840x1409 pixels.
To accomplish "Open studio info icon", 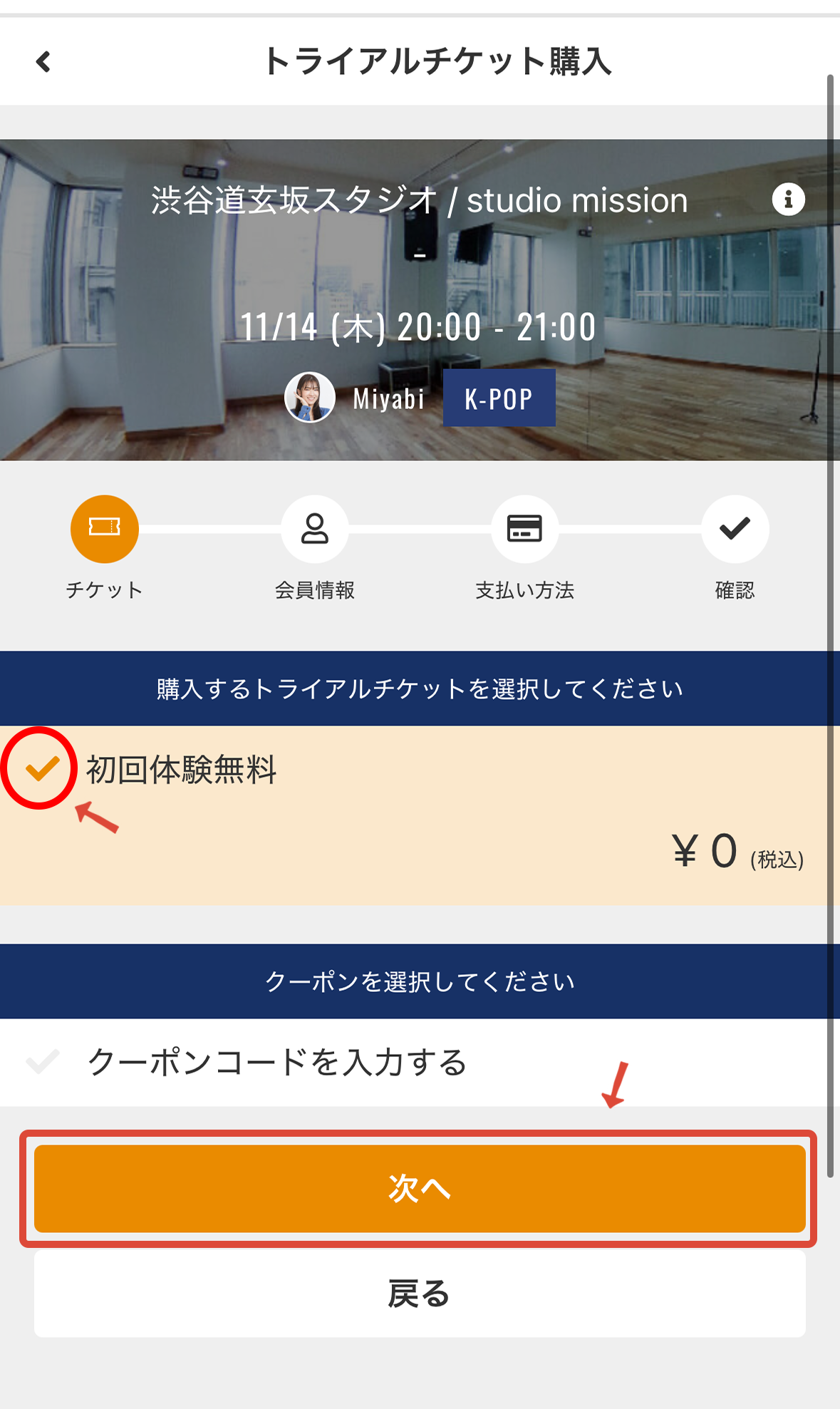I will coord(788,200).
